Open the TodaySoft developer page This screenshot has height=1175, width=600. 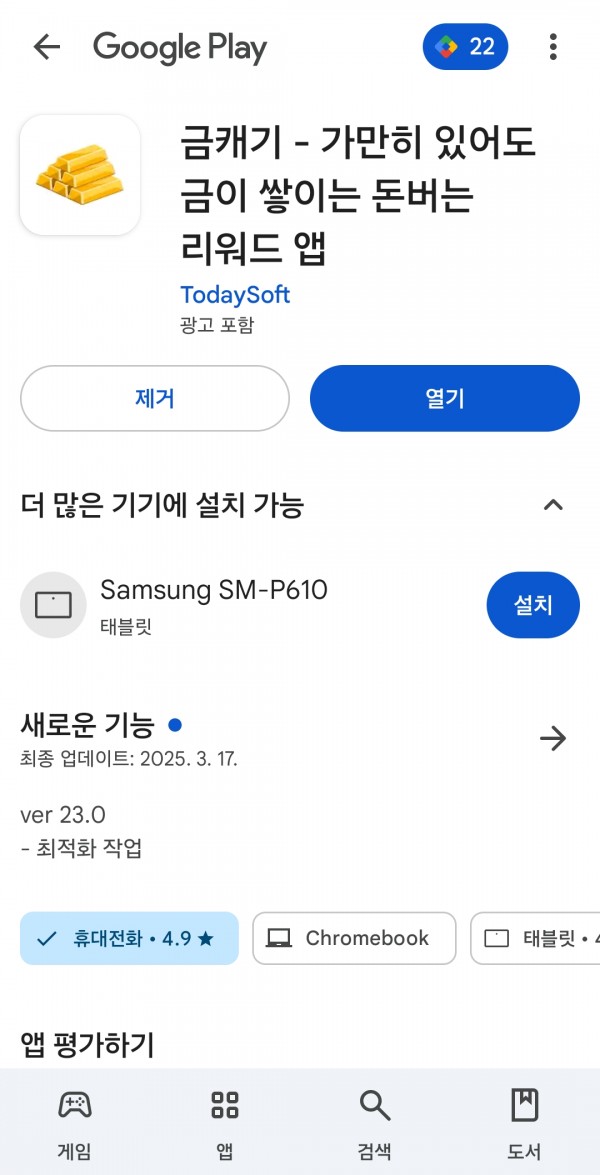(234, 294)
